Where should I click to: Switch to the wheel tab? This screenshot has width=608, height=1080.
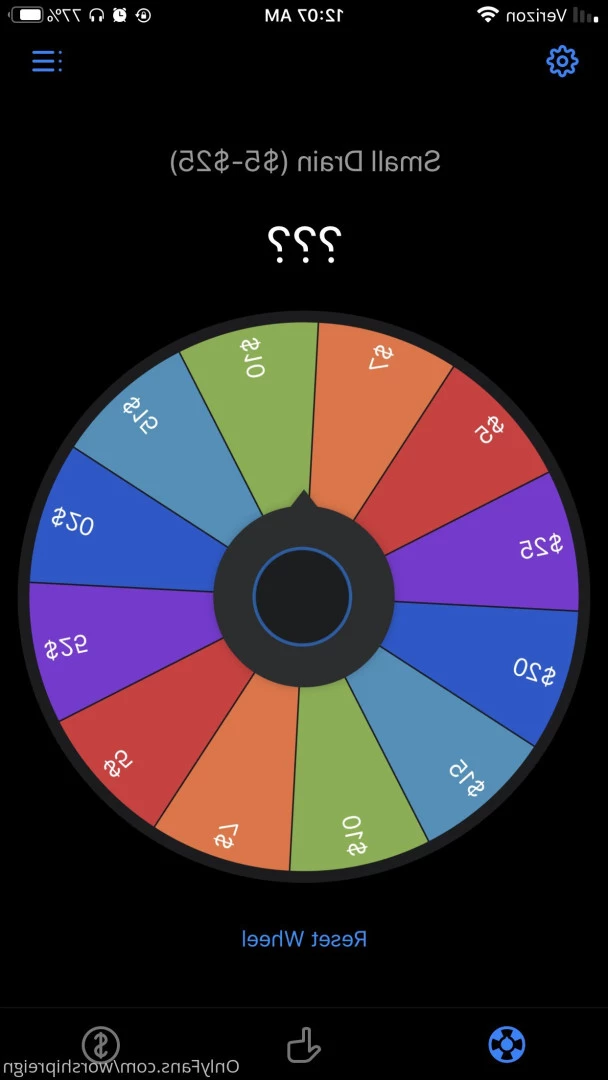click(x=507, y=1044)
